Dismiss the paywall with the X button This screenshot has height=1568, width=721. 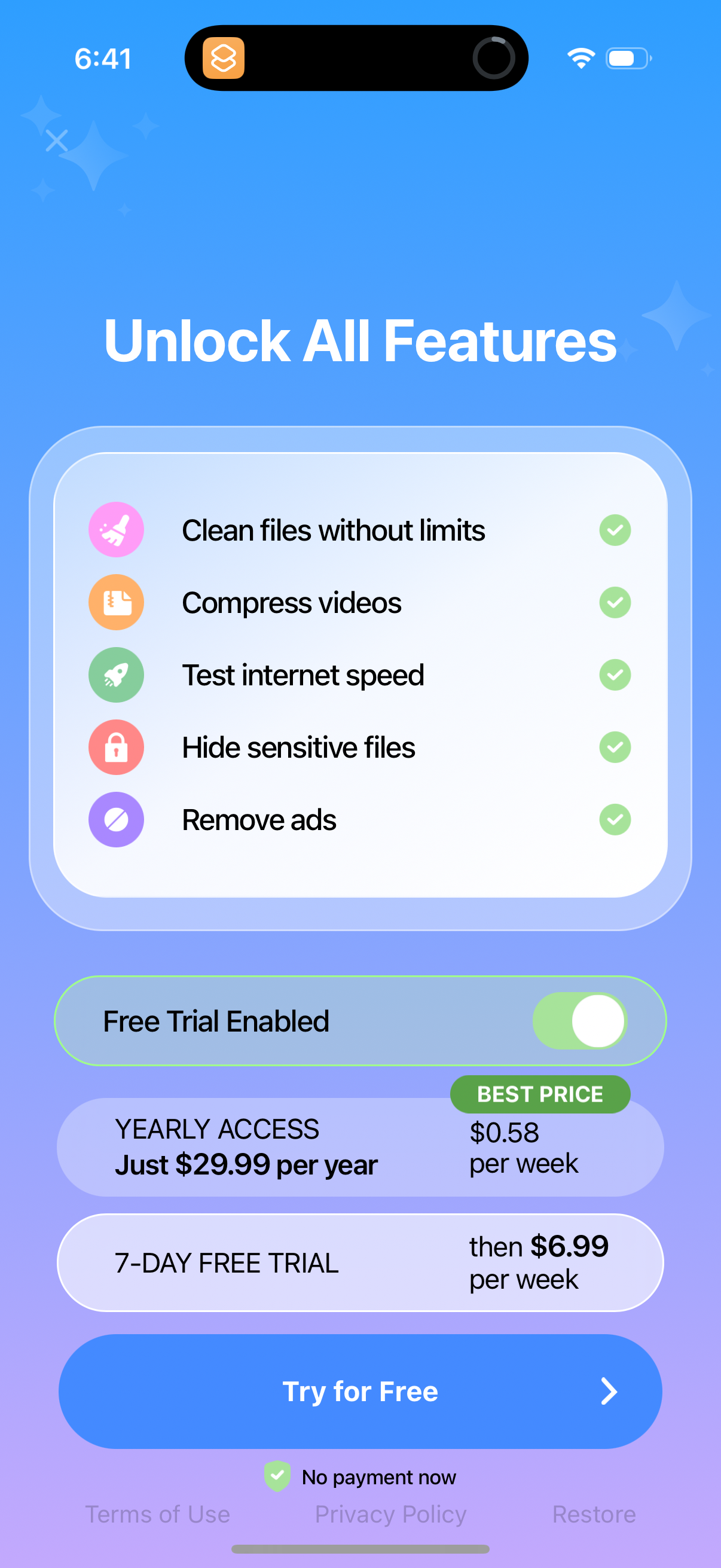click(x=57, y=140)
